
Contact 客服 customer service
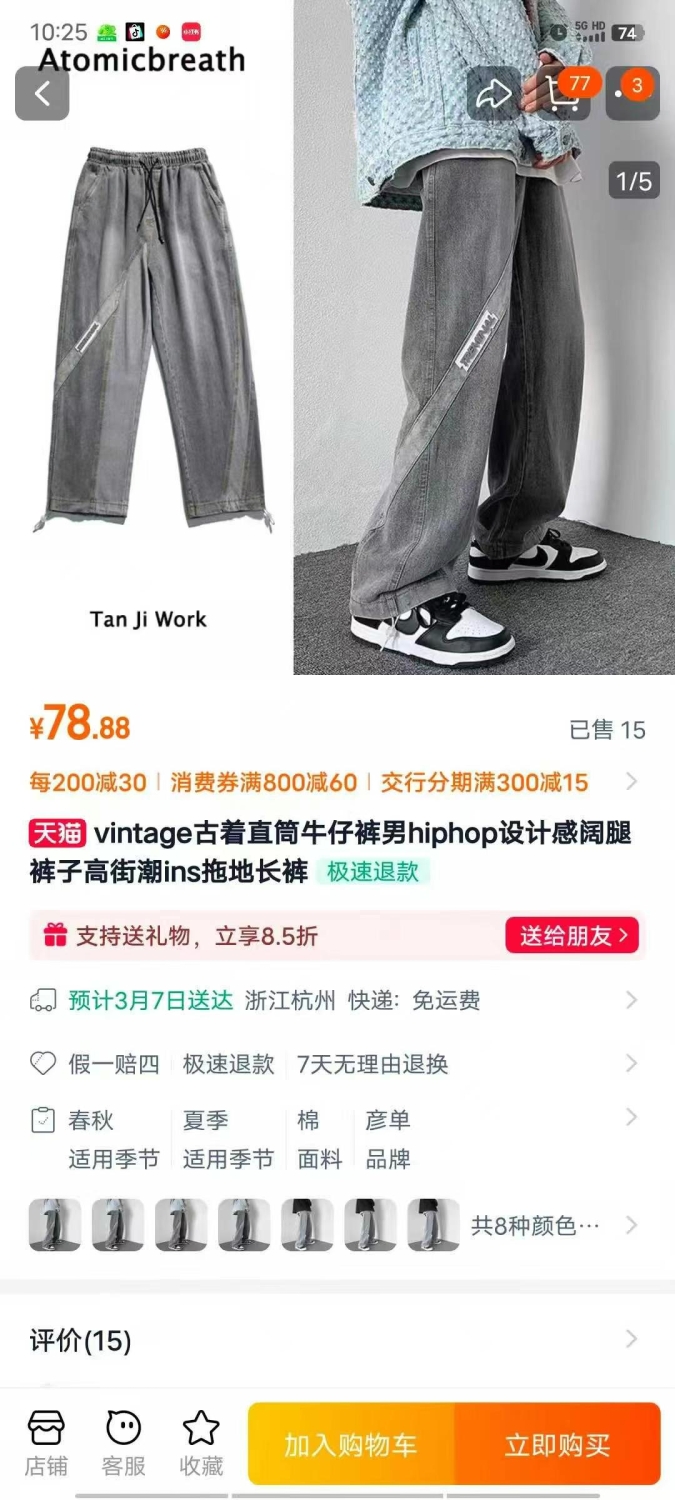tap(124, 1443)
